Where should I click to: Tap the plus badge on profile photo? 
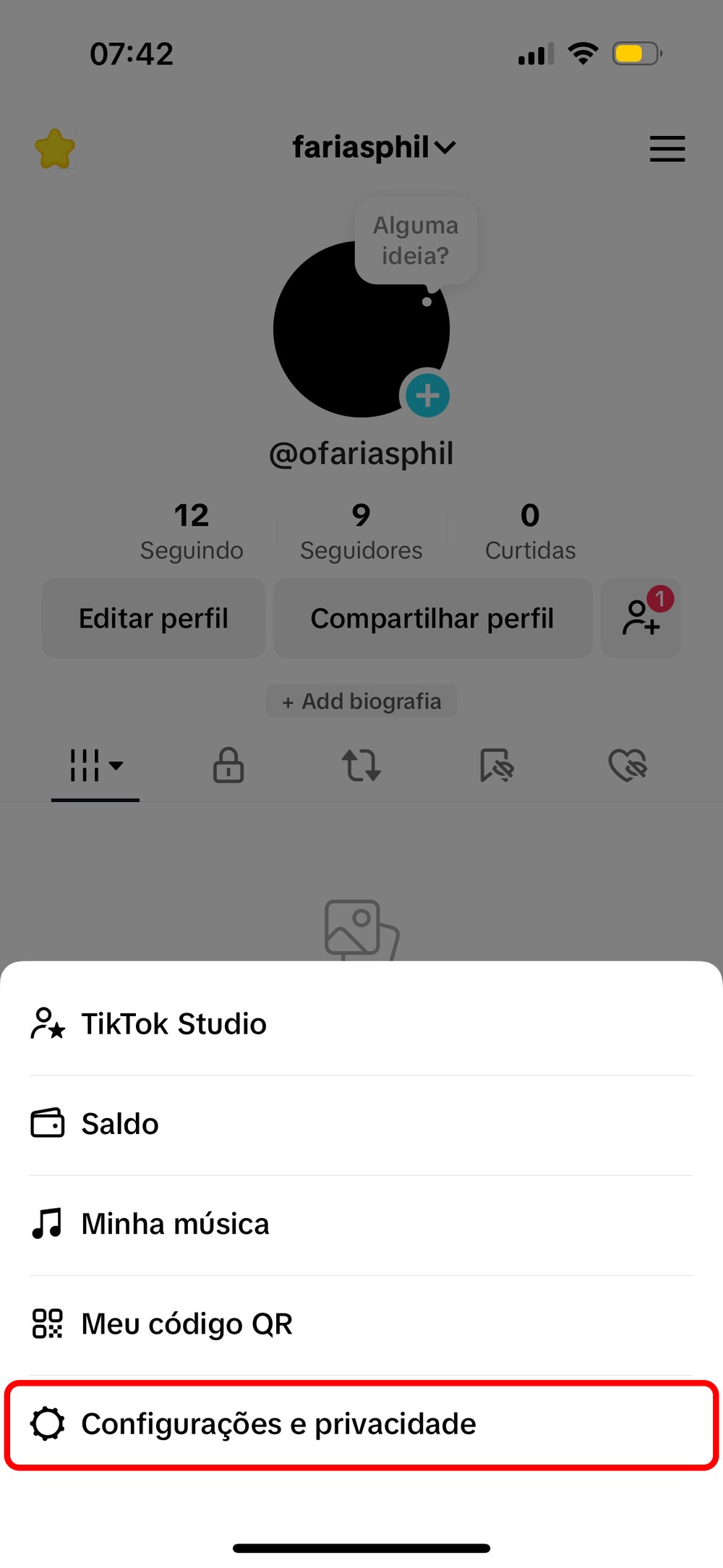pyautogui.click(x=427, y=396)
